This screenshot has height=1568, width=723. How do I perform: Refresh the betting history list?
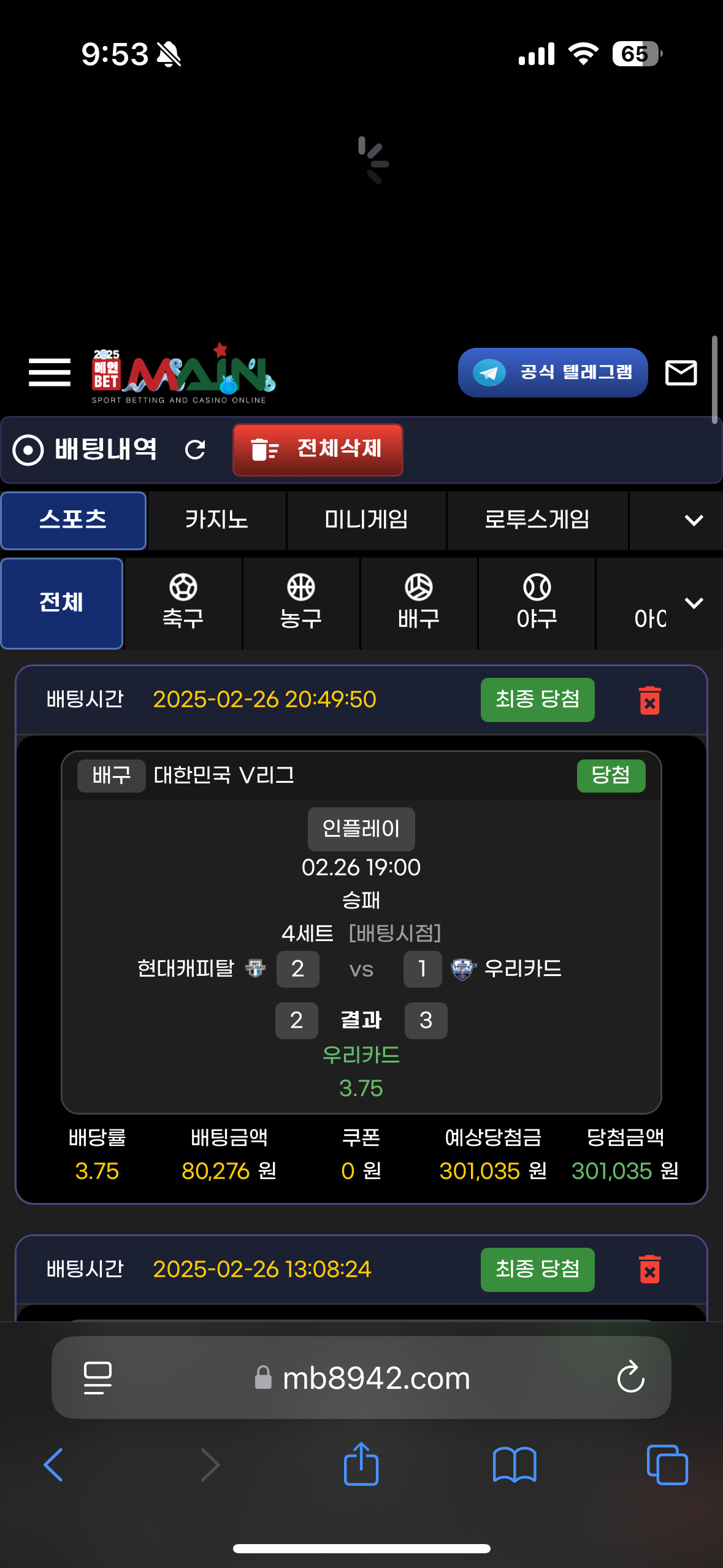point(195,450)
